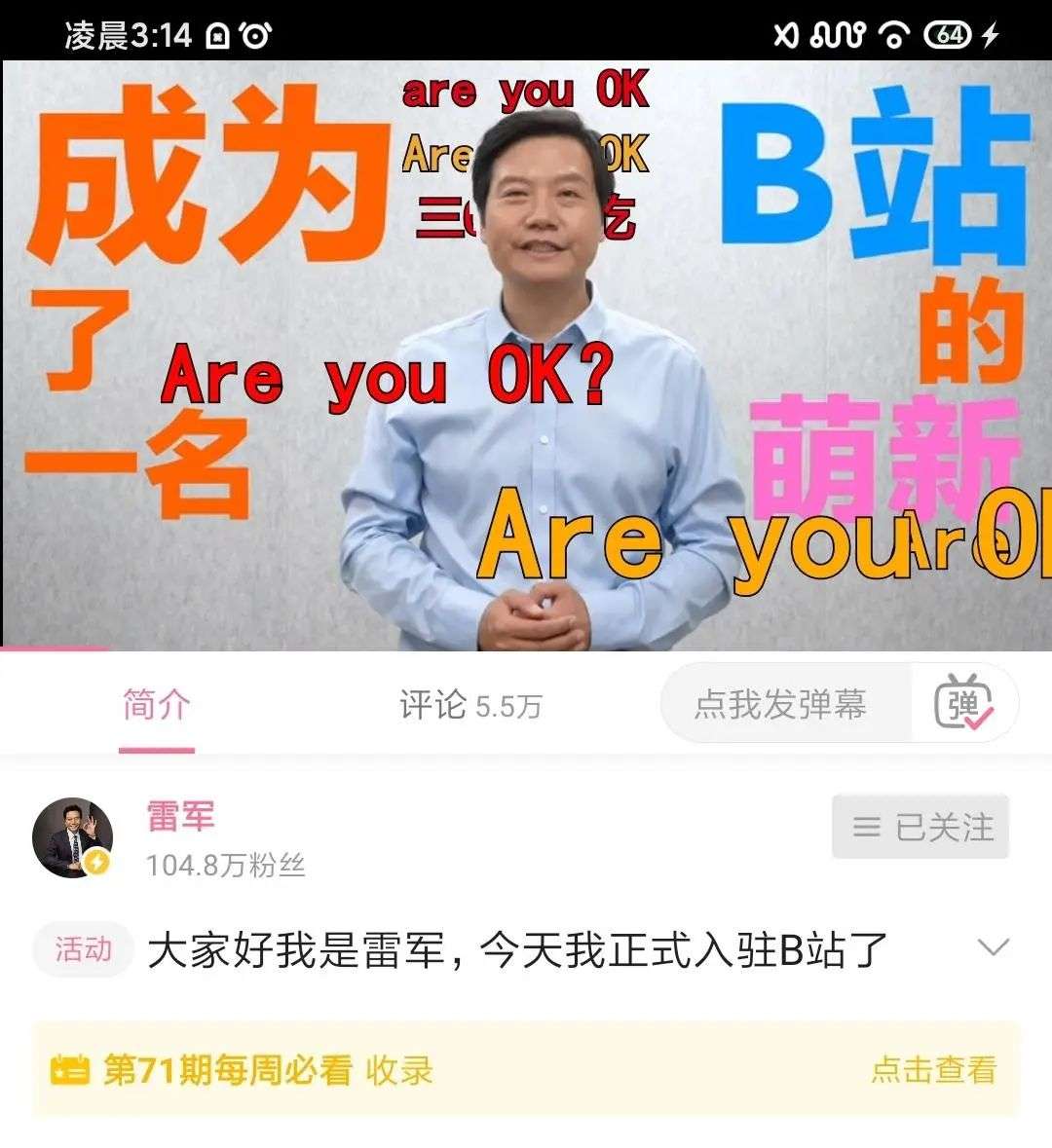Screen dimensions: 1052x1148
Task: Tap the video player area
Action: [526, 355]
